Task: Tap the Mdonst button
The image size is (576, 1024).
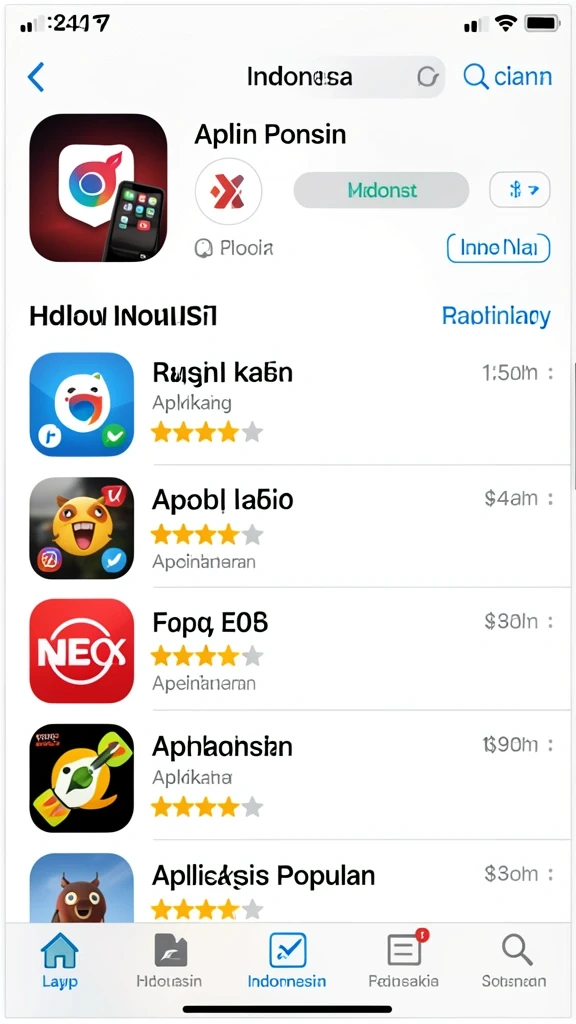Action: tap(381, 190)
